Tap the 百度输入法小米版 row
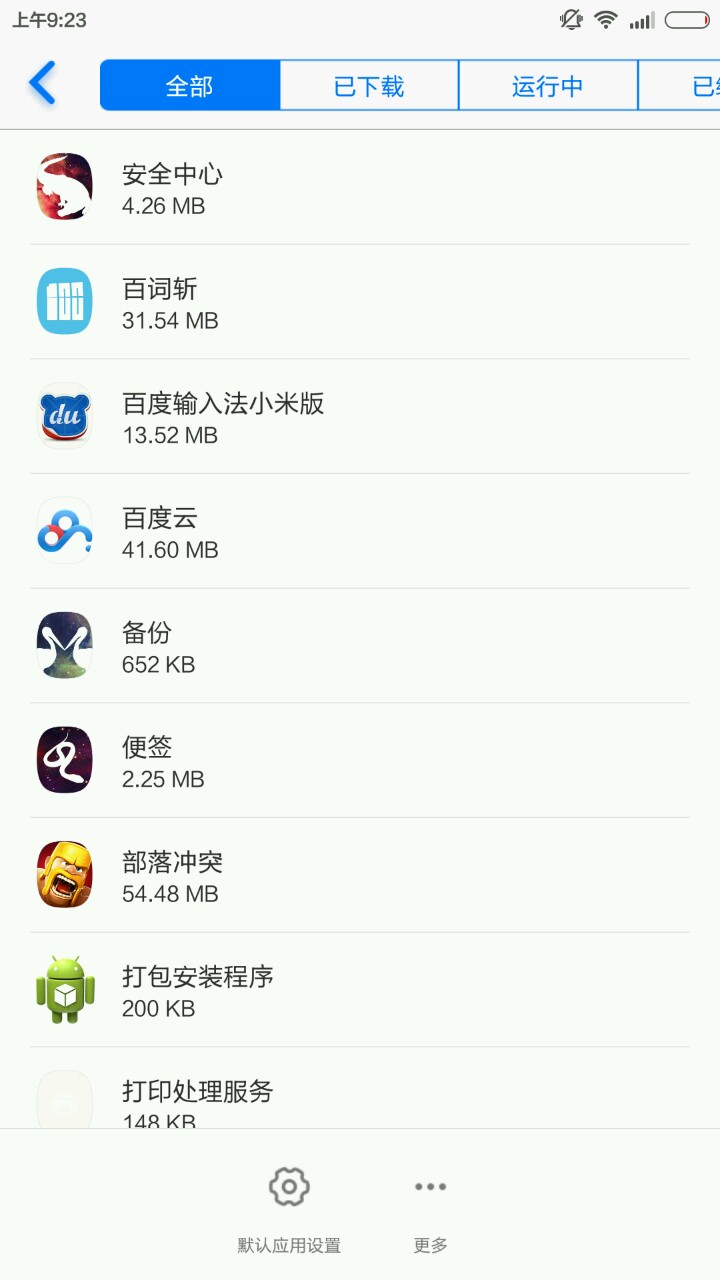 click(360, 417)
